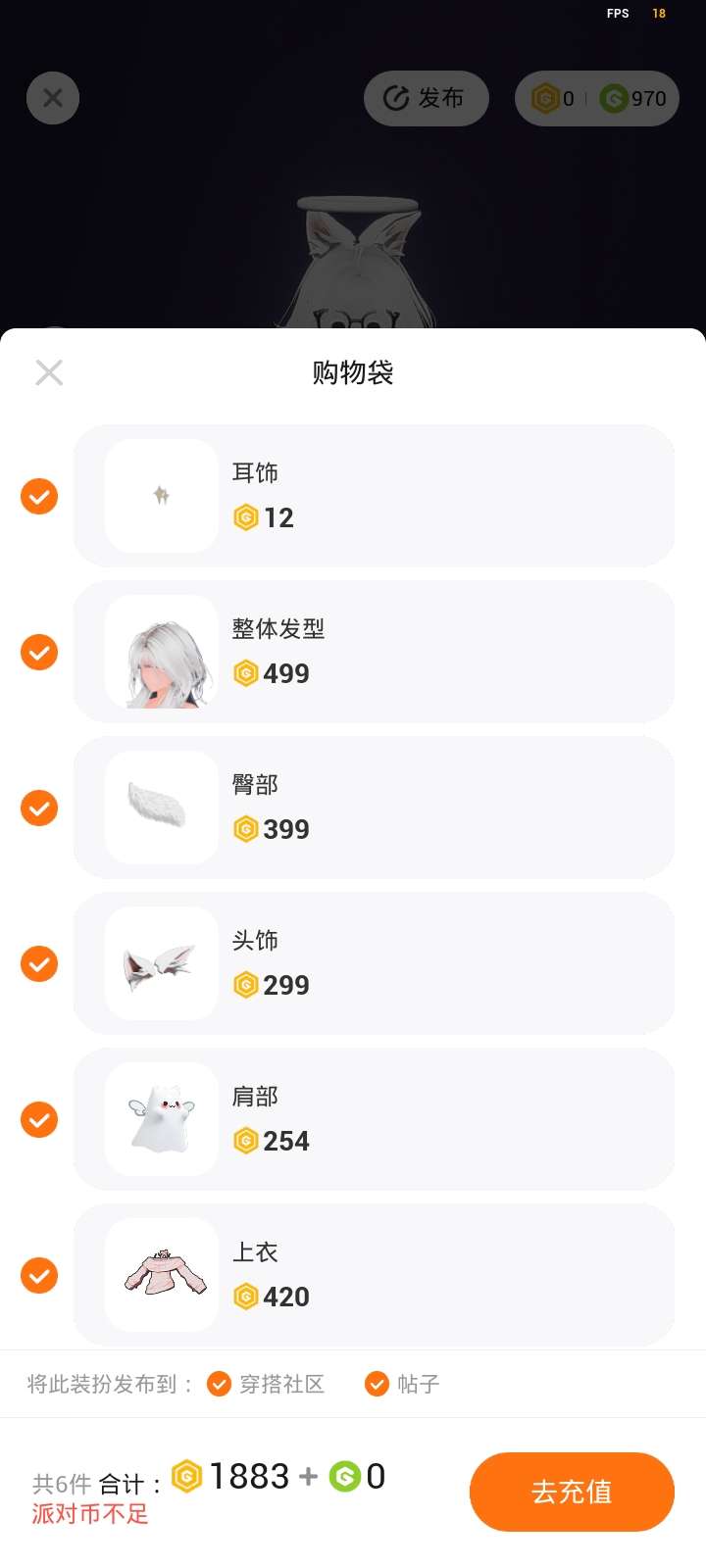
Task: Deselect the 整体发型 hairstyle item
Action: point(39,653)
